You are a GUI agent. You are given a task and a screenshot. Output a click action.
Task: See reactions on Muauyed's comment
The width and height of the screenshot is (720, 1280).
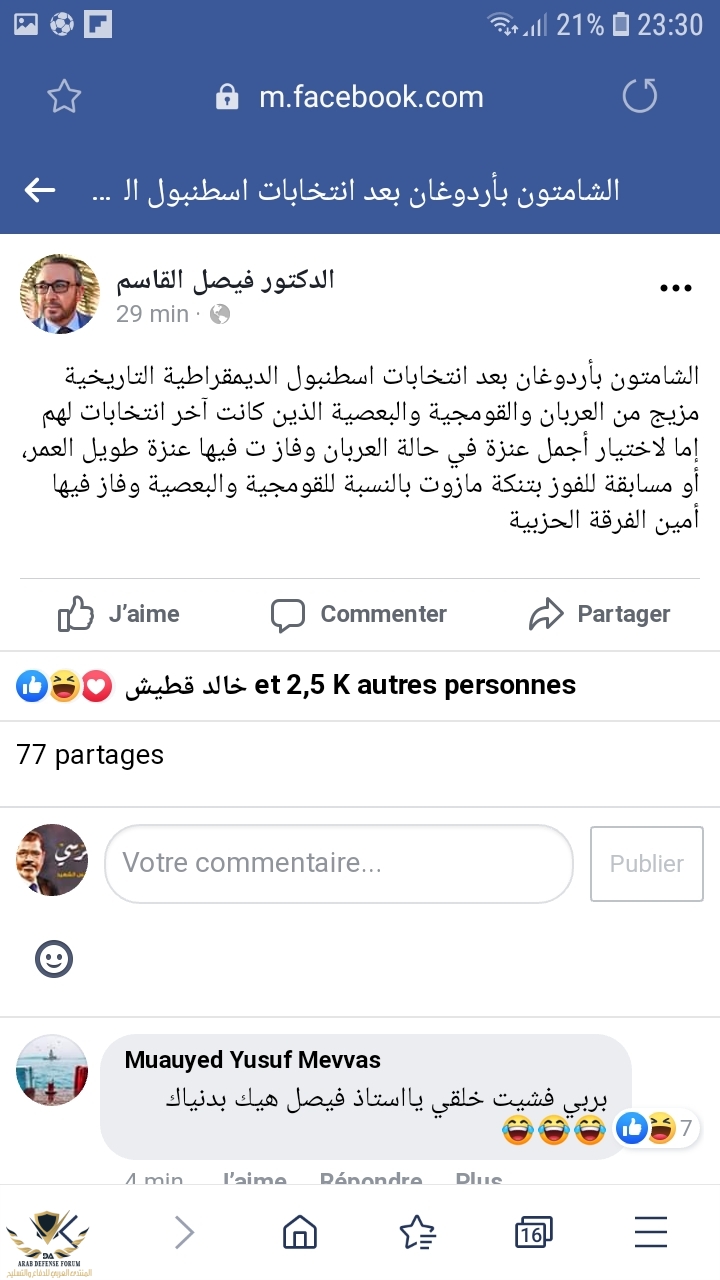pos(658,1130)
